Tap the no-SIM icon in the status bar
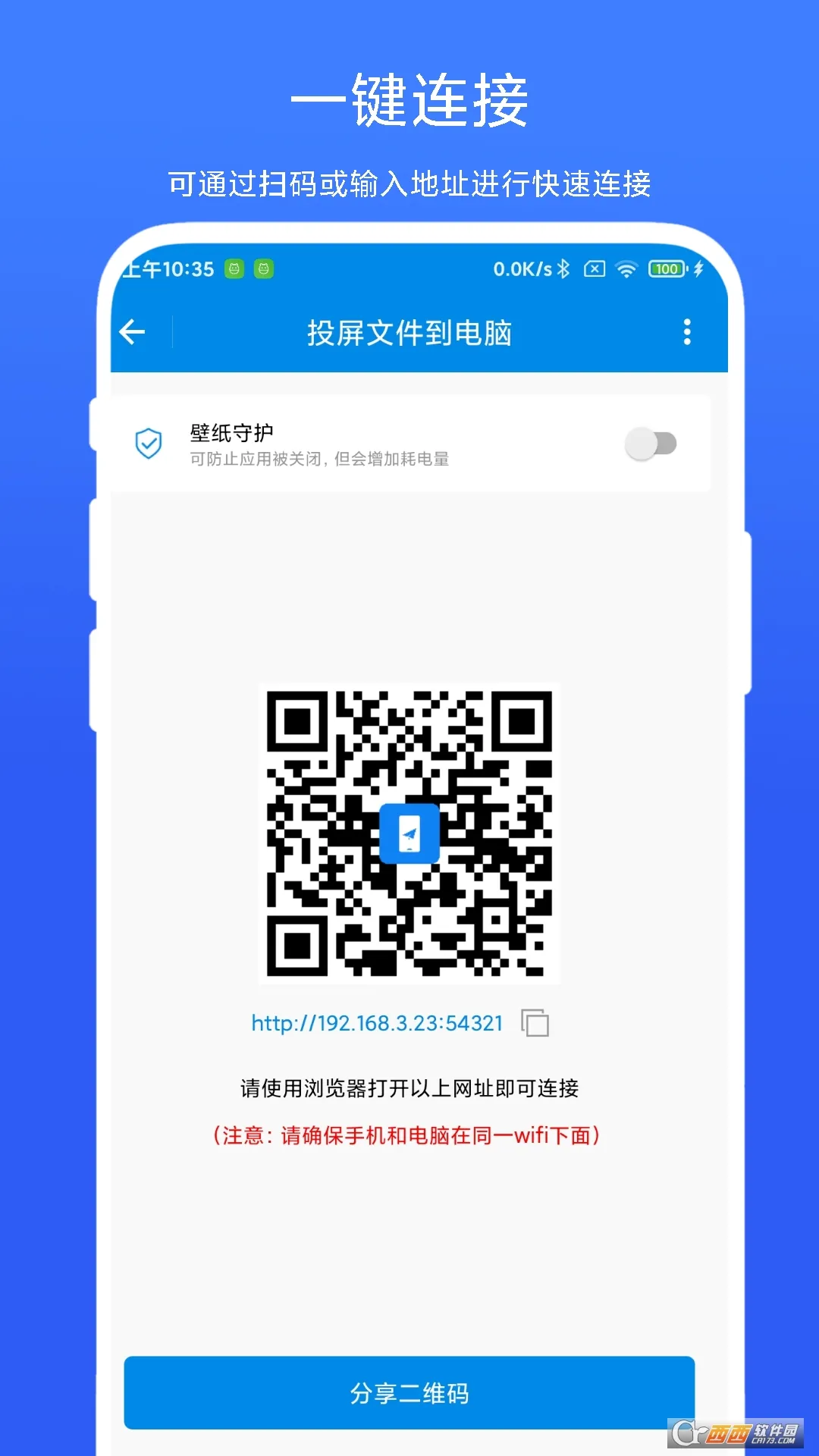The width and height of the screenshot is (819, 1456). pyautogui.click(x=594, y=269)
